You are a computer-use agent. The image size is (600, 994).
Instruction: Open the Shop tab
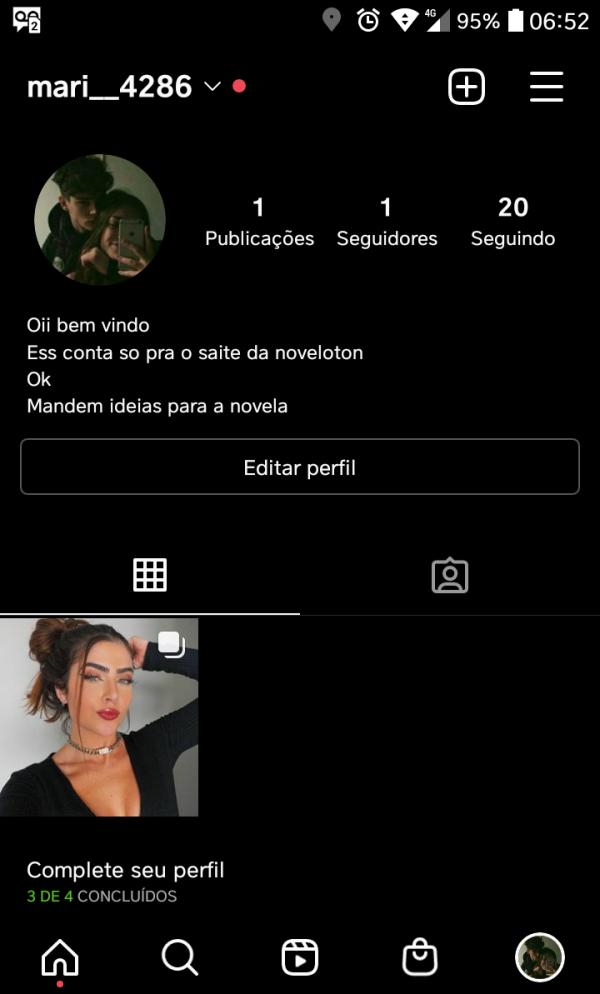click(x=420, y=958)
